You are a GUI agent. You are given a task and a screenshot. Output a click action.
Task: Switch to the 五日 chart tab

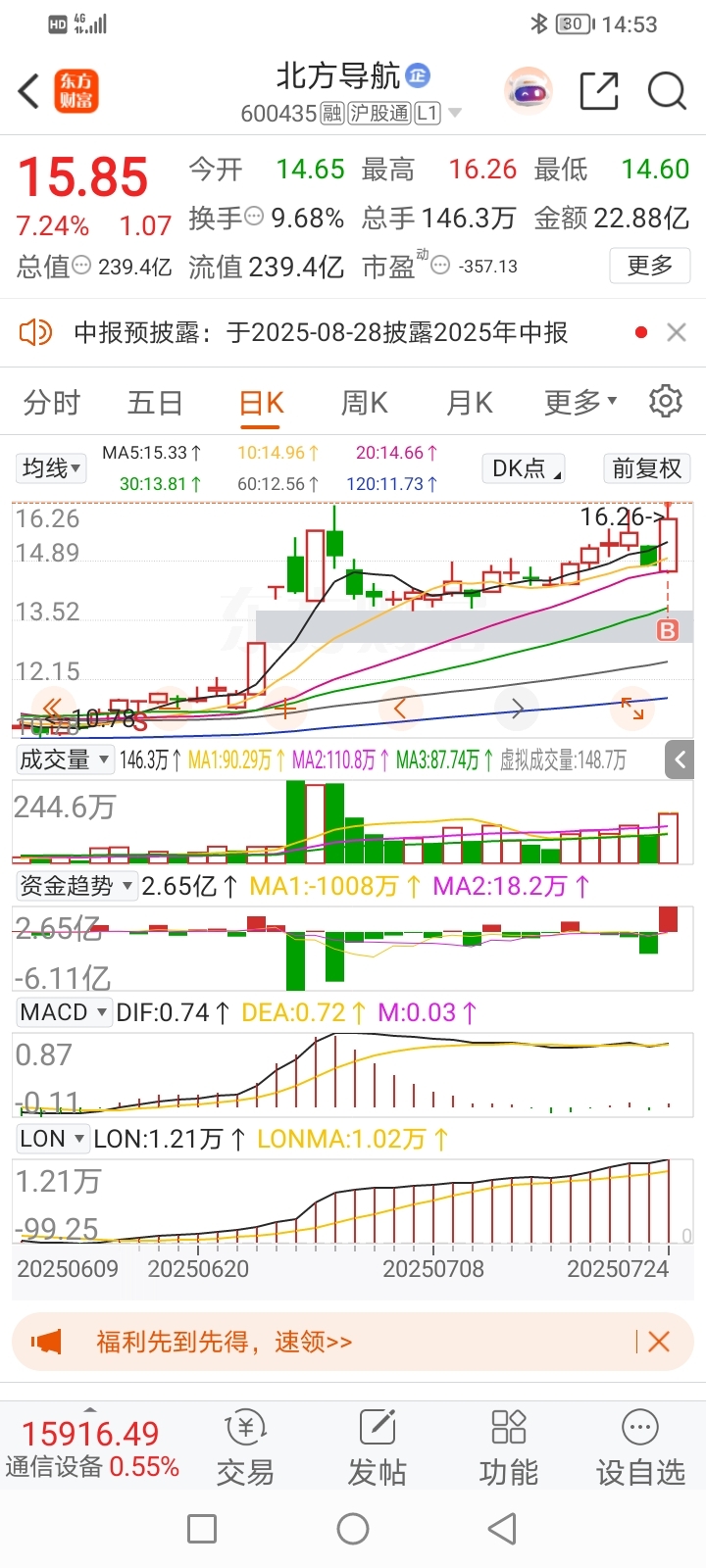pos(155,403)
